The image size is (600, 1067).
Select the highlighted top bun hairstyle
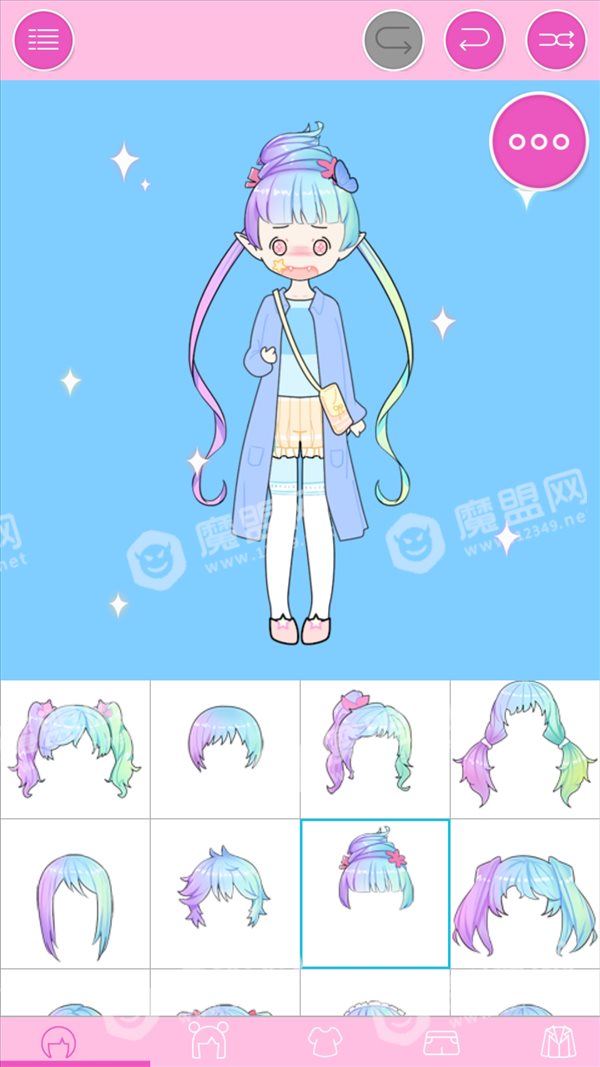click(x=375, y=894)
